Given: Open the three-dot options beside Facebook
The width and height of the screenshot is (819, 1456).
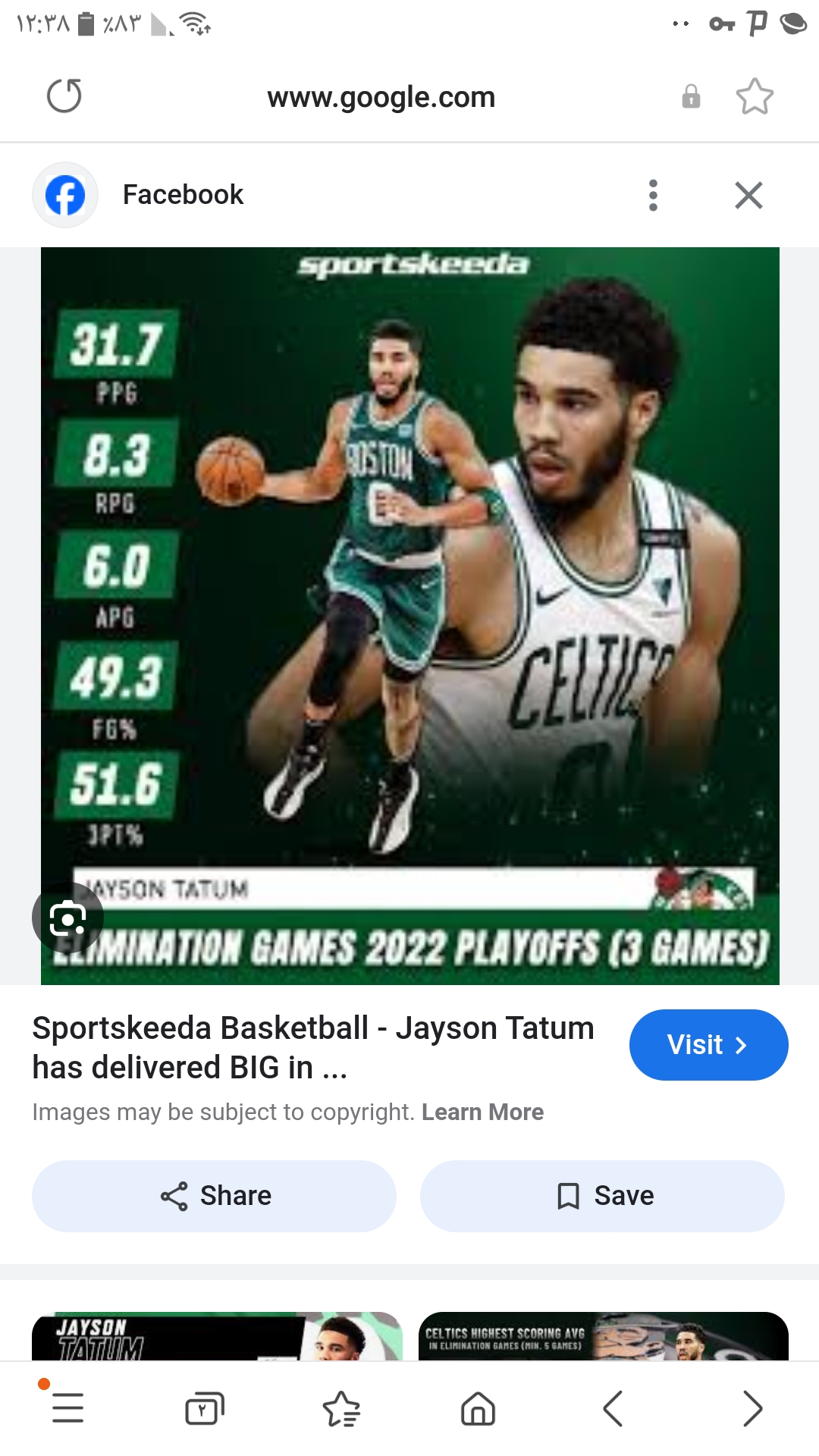Looking at the screenshot, I should pyautogui.click(x=653, y=195).
